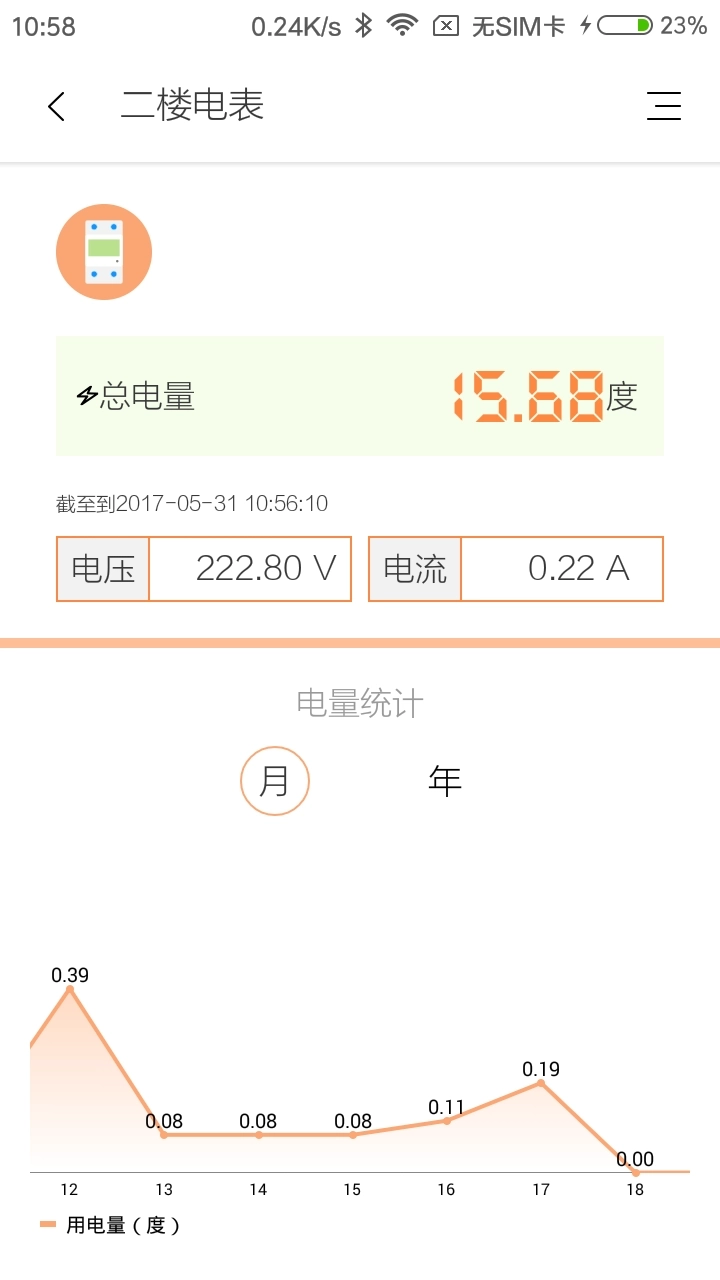This screenshot has width=720, height=1280.
Task: Tap the WiFi icon in the status bar
Action: tap(404, 25)
